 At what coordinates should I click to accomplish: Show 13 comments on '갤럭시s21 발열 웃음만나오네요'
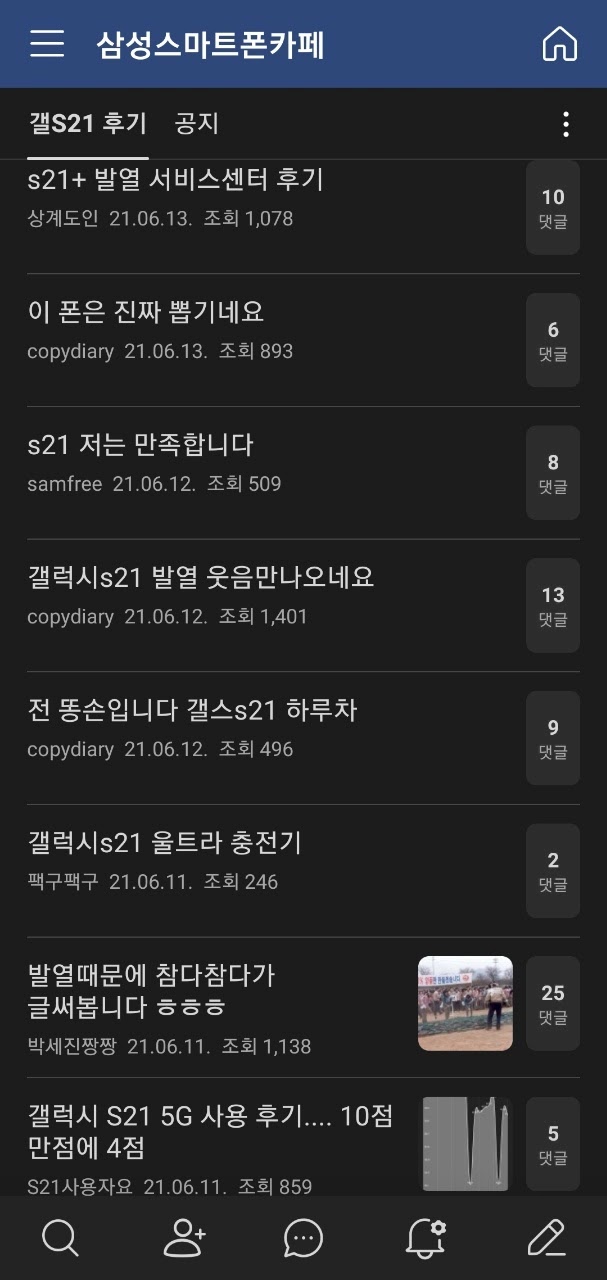[553, 605]
